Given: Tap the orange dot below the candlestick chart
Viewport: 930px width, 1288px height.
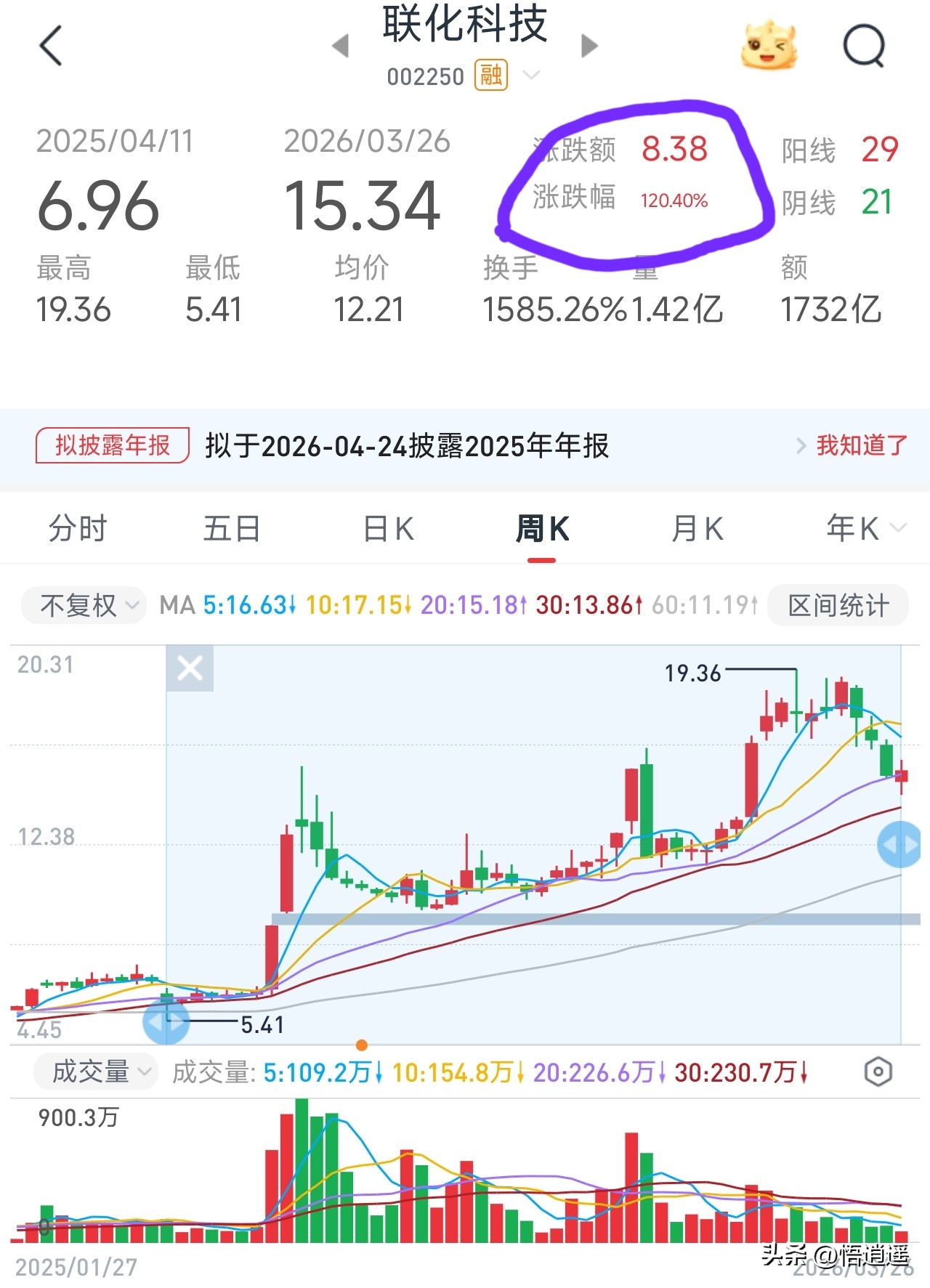Looking at the screenshot, I should point(363,1045).
